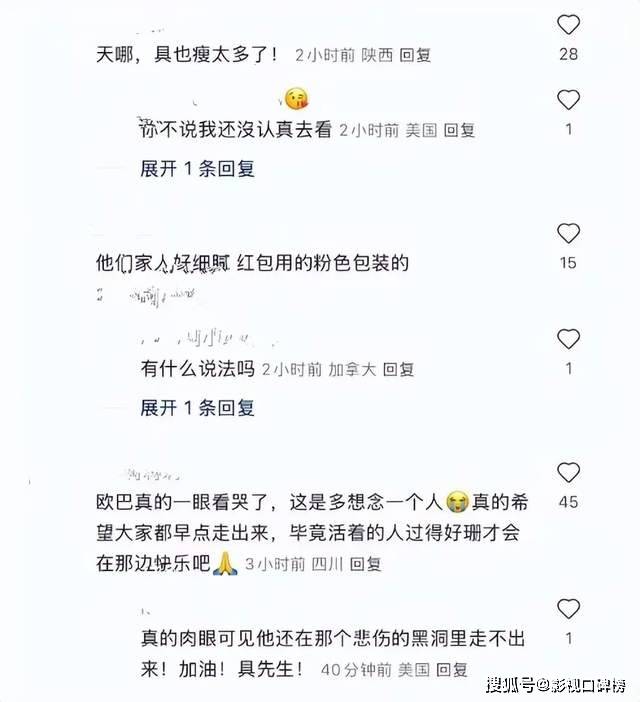Reply to '你不说我还没认真去看' comment
This screenshot has width=640, height=702.
click(459, 130)
